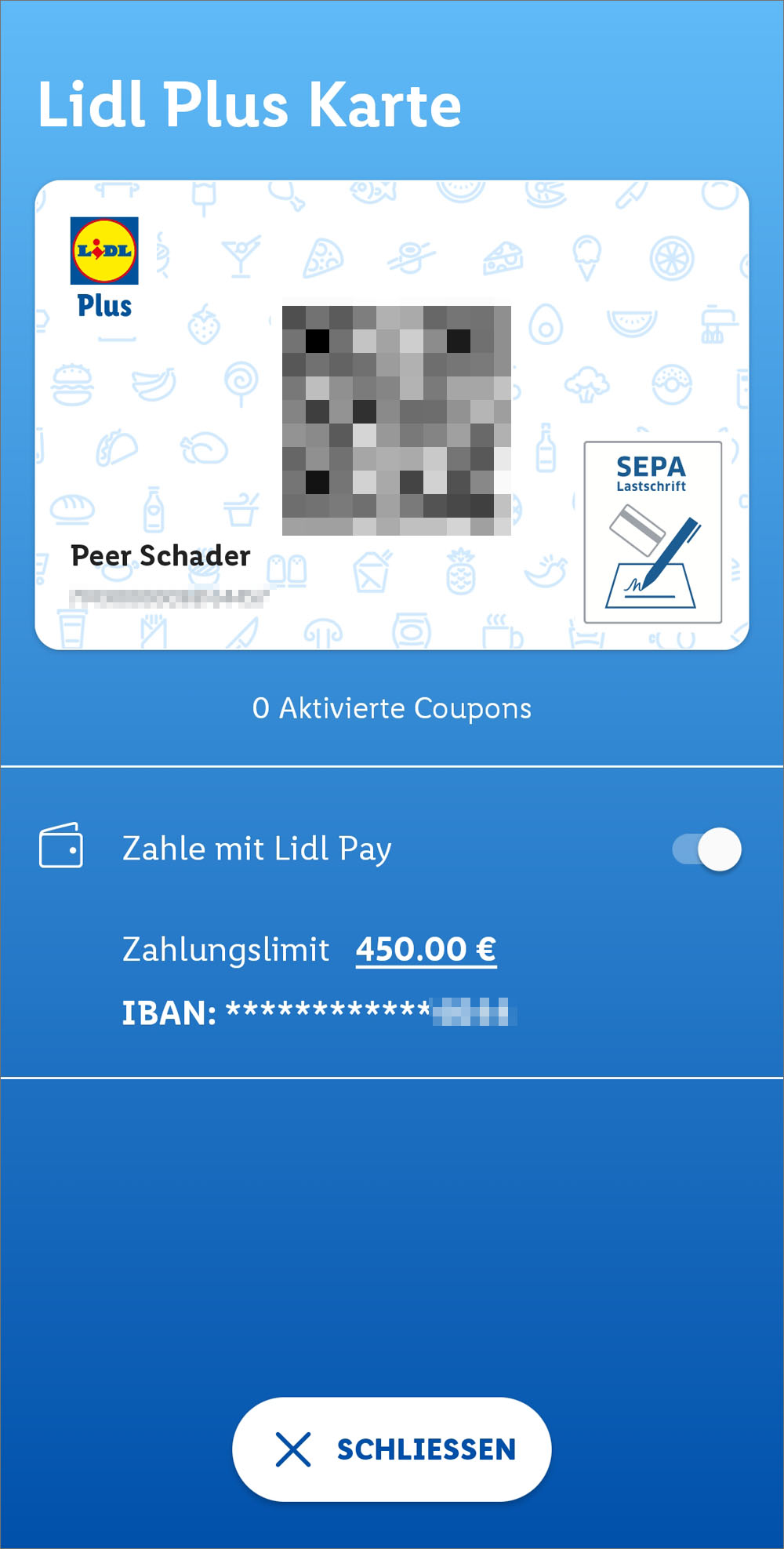This screenshot has width=784, height=1549.
Task: Tap the wallet icon next to Lidl Pay
Action: coord(62,847)
